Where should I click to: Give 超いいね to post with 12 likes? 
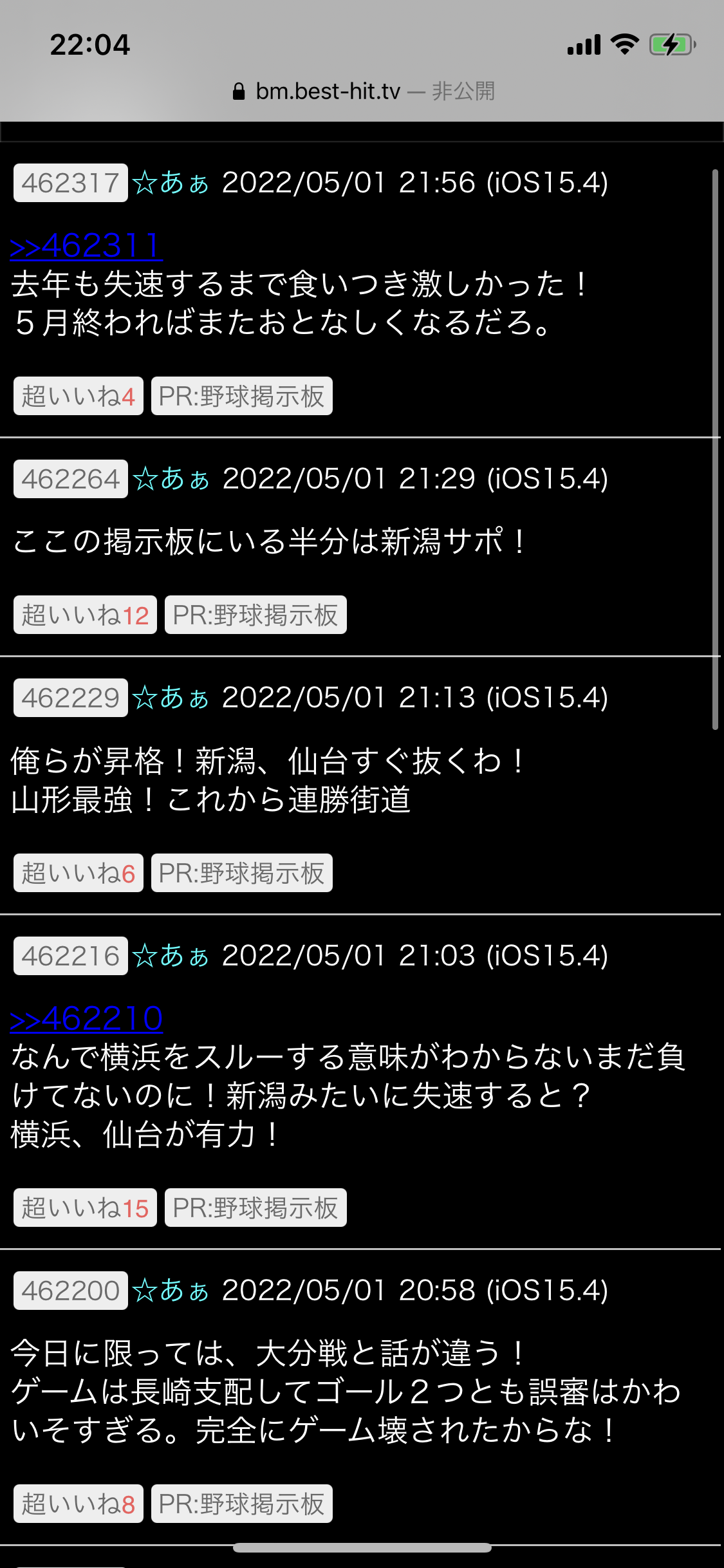point(85,615)
